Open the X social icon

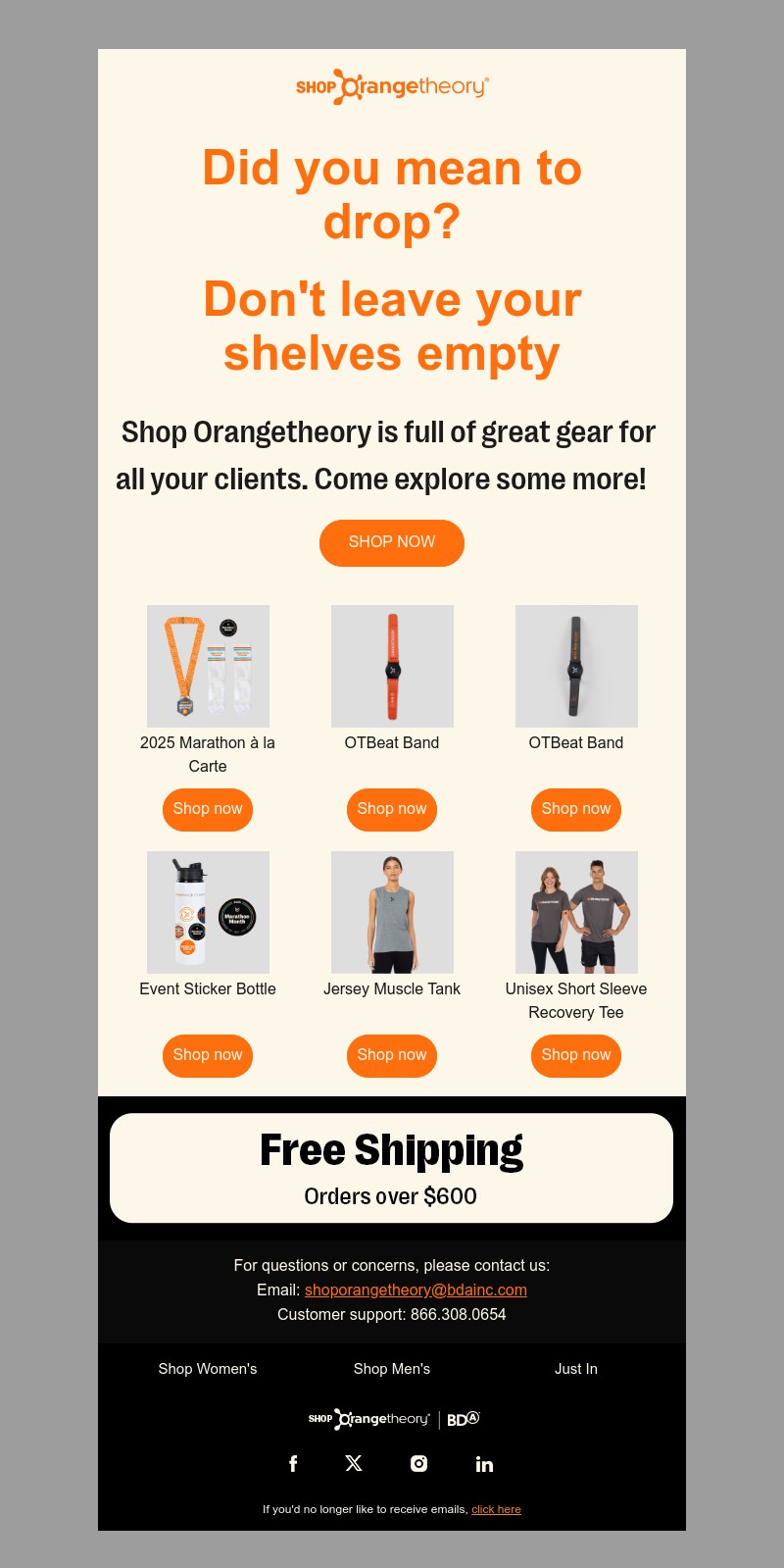coord(354,1463)
